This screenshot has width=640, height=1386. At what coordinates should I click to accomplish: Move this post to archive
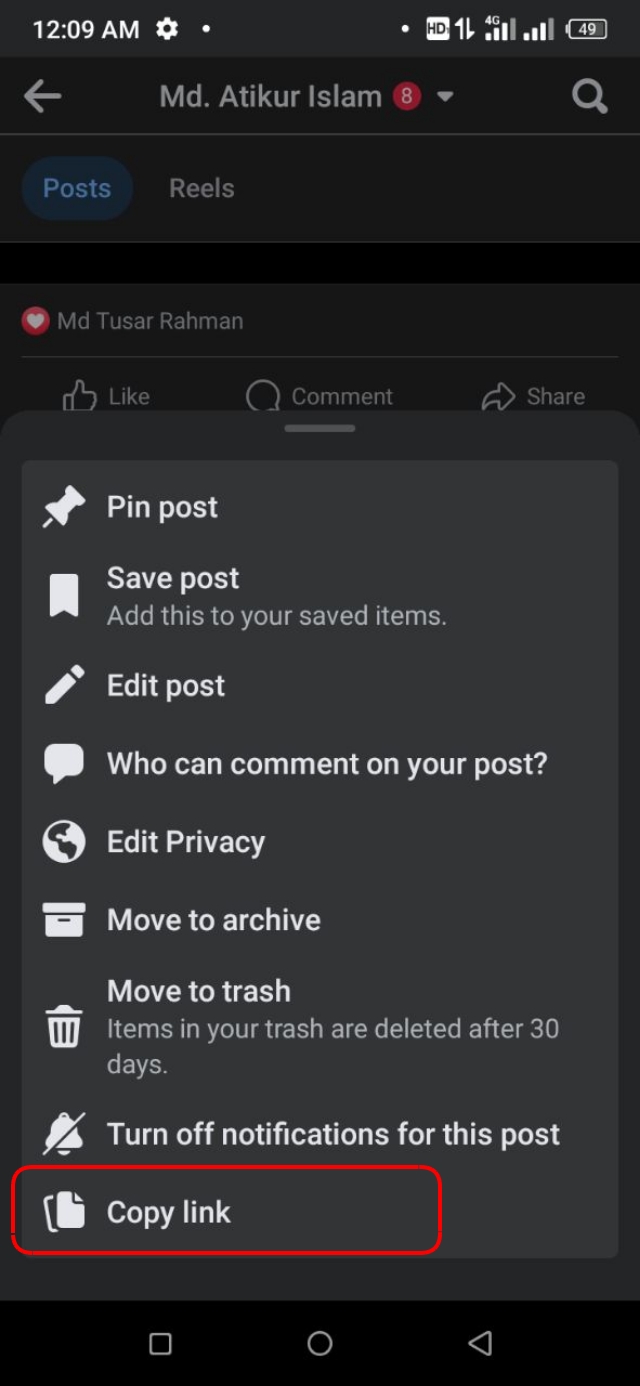point(214,920)
